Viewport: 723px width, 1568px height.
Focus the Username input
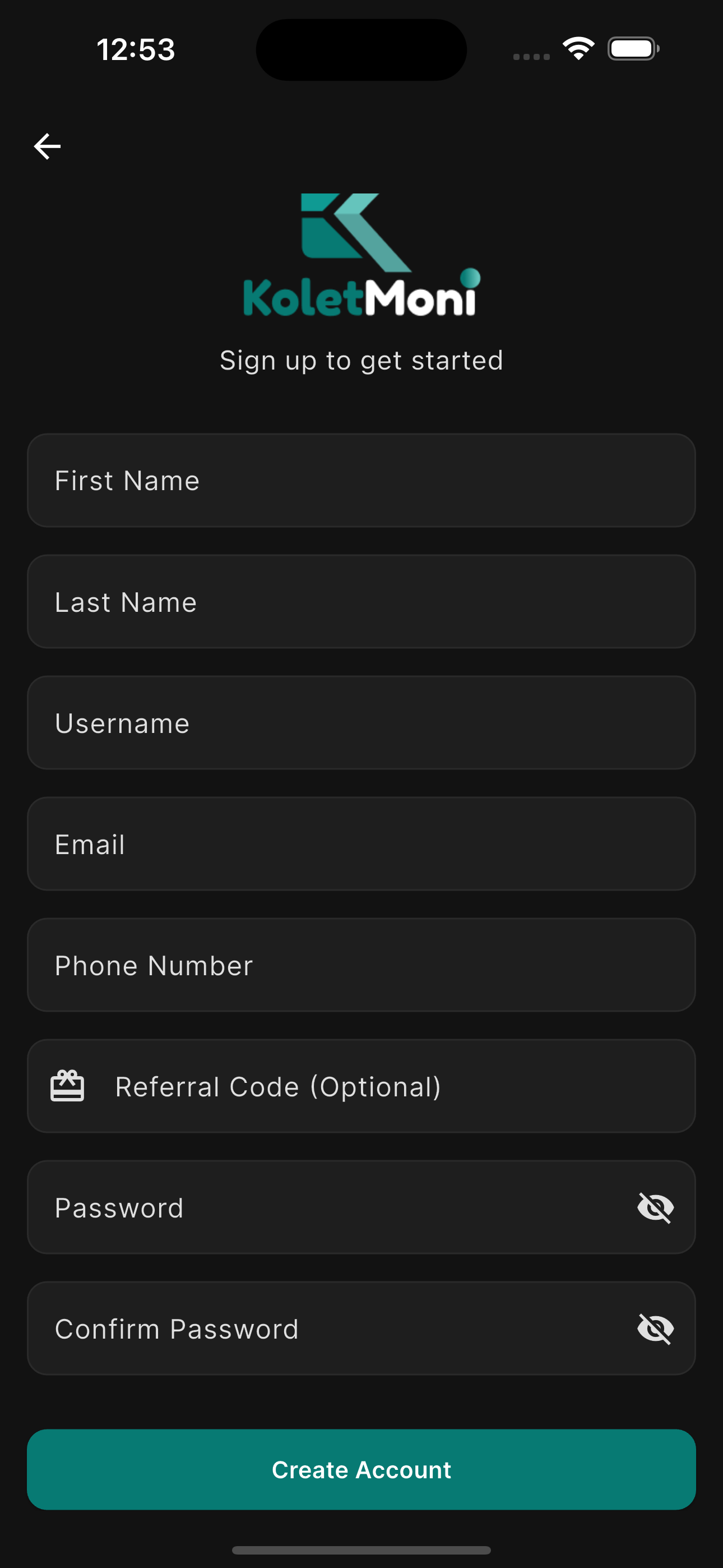[361, 722]
